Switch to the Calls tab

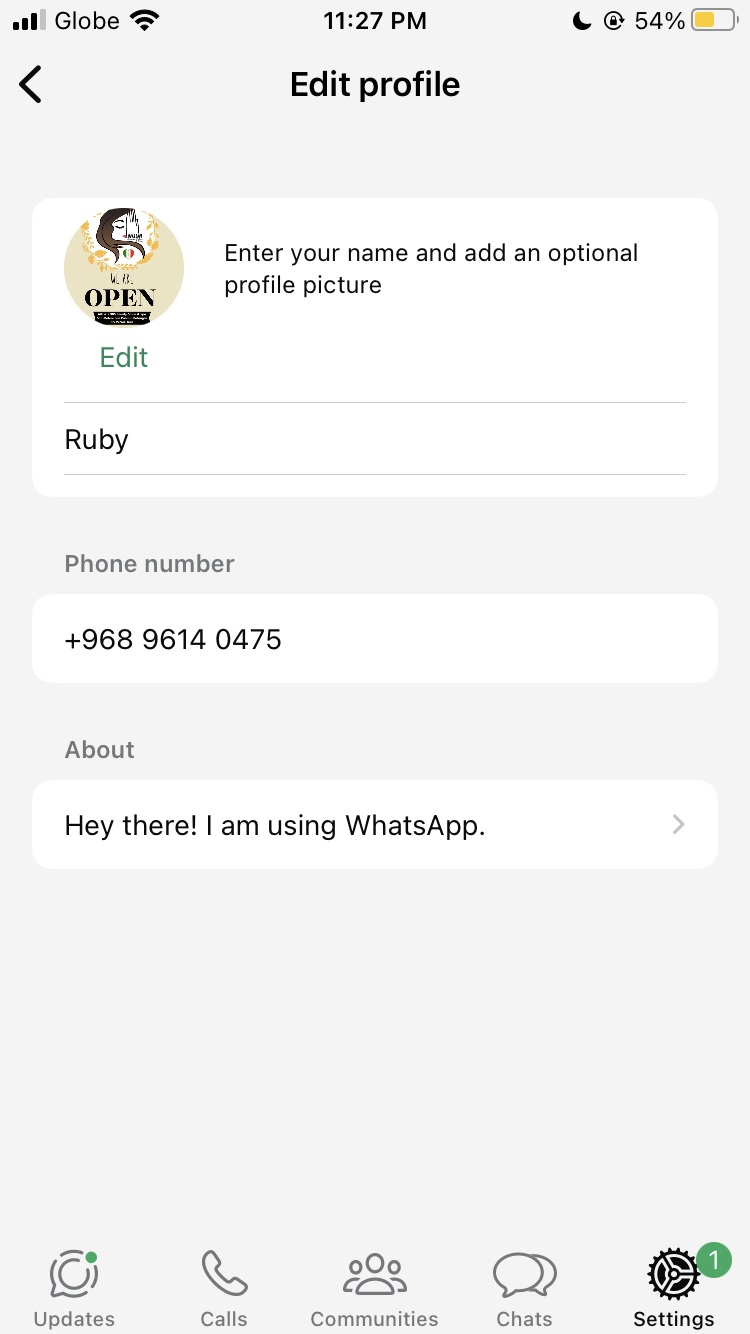click(x=224, y=1289)
